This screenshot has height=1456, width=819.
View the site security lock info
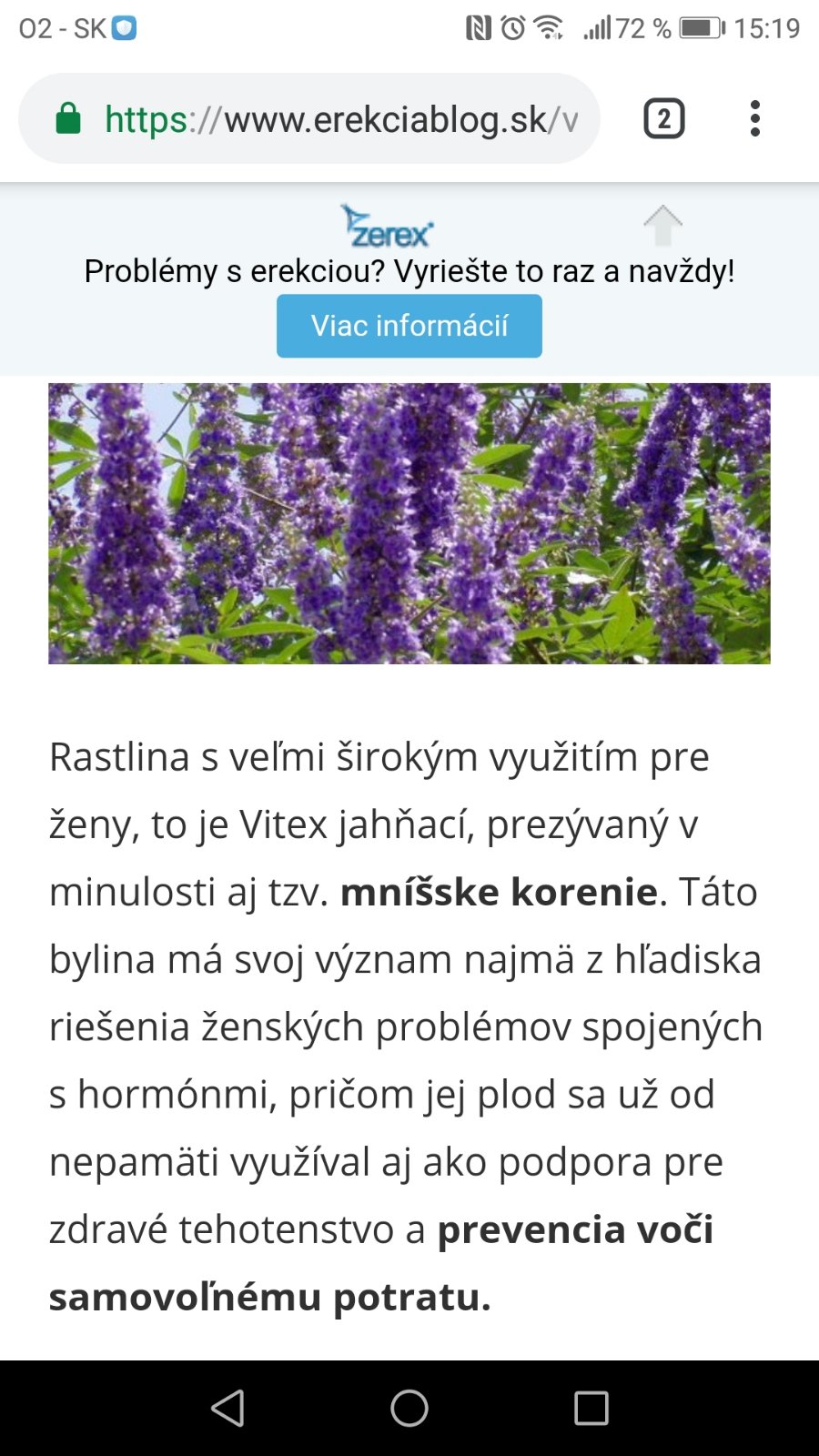coord(68,119)
